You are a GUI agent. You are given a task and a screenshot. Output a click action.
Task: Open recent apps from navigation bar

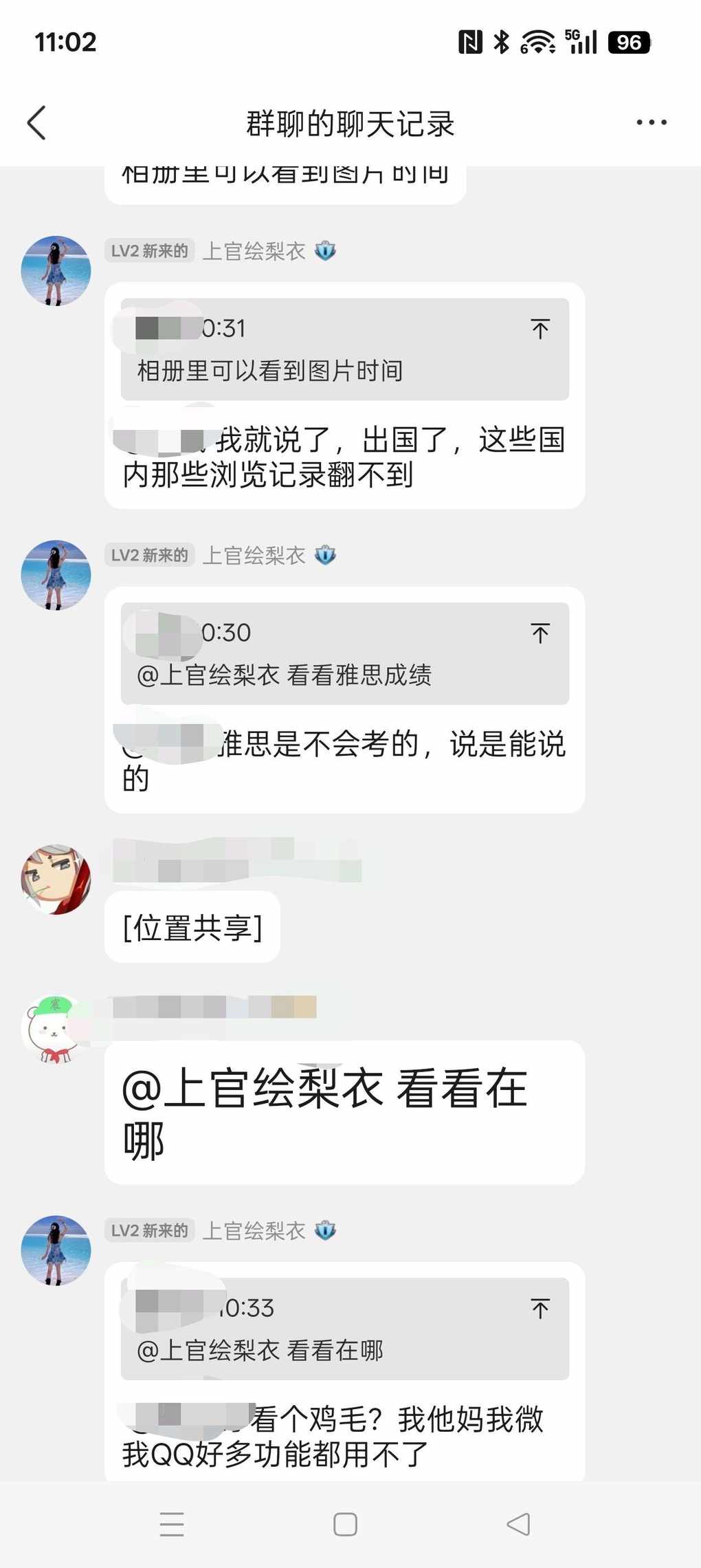click(171, 1524)
